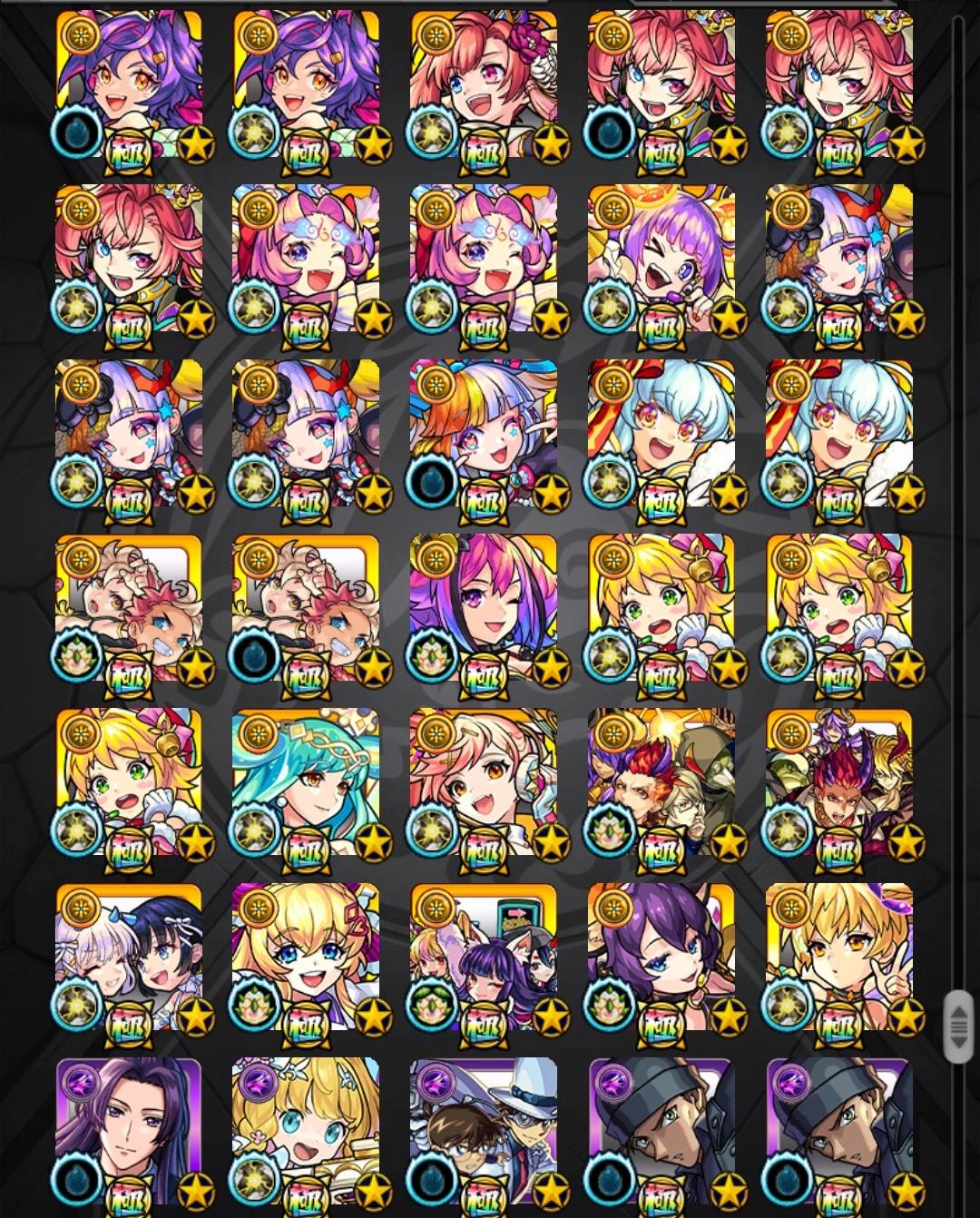Open the group tile with cat-eared girl
The height and width of the screenshot is (1218, 980).
click(484, 958)
